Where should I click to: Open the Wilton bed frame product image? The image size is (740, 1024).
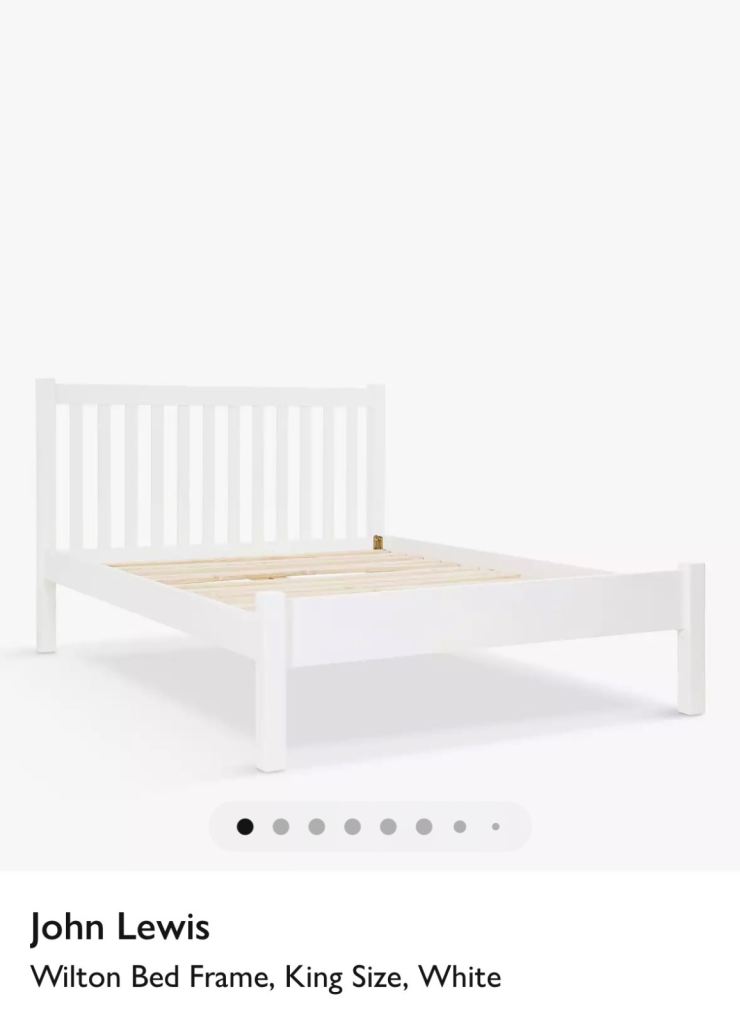point(370,575)
